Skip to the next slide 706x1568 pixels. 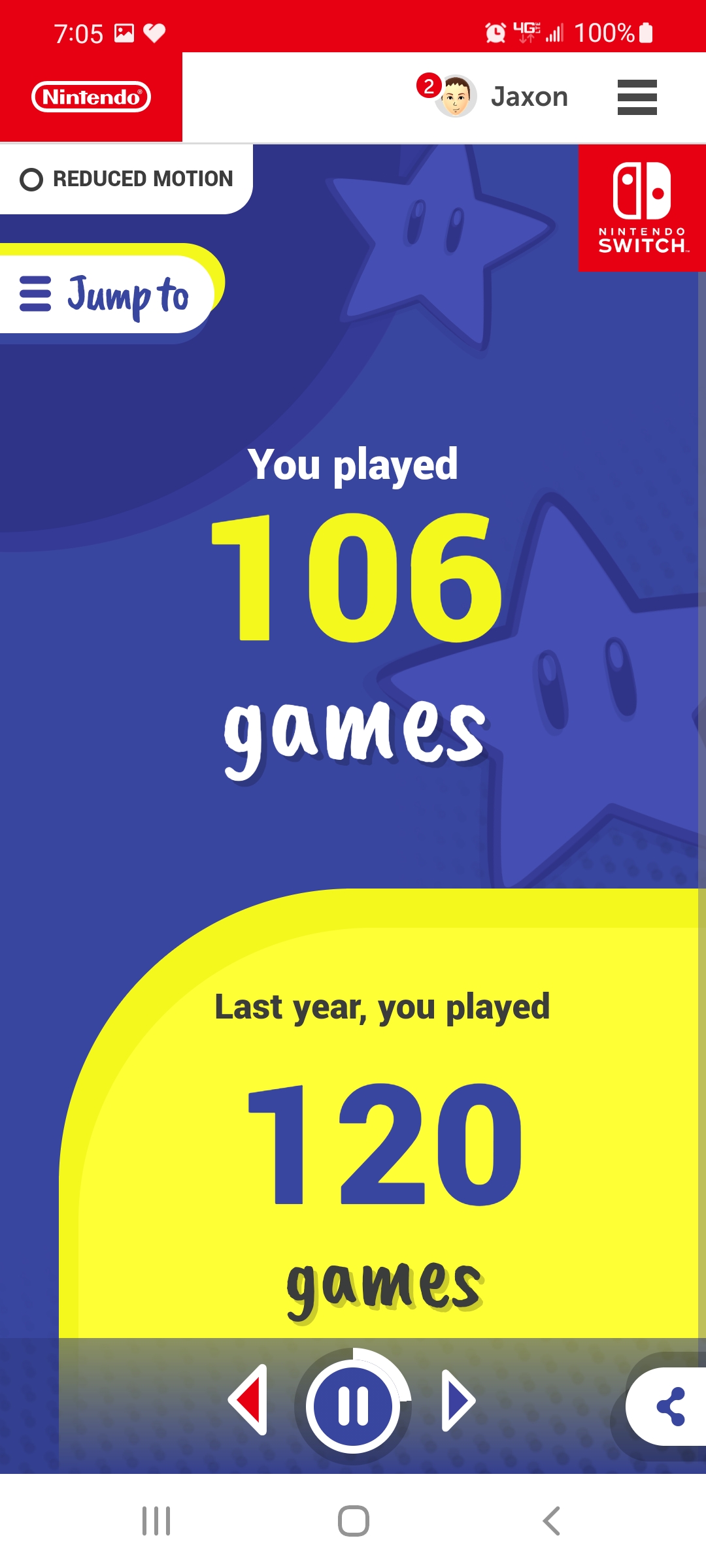[458, 1400]
